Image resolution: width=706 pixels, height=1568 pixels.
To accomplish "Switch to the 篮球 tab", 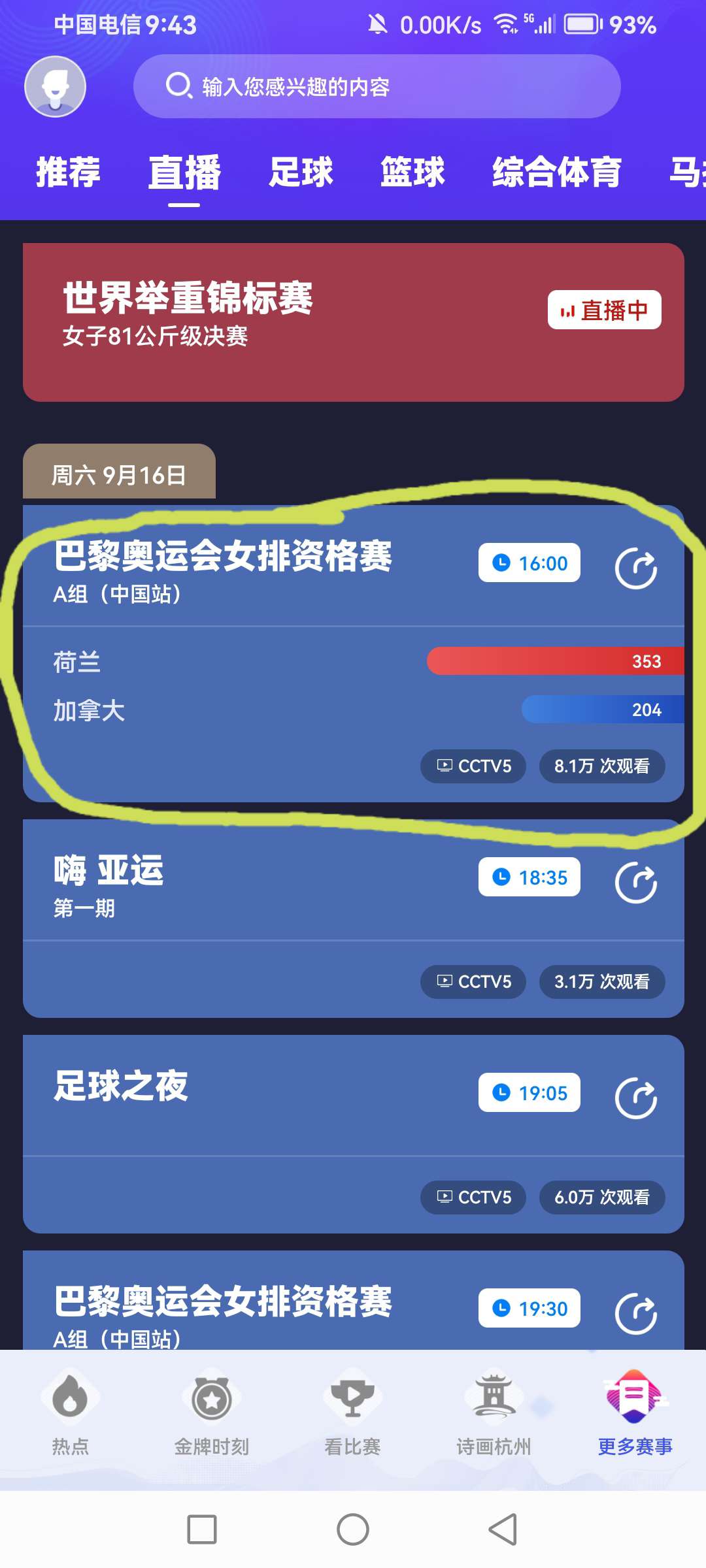I will click(x=412, y=172).
